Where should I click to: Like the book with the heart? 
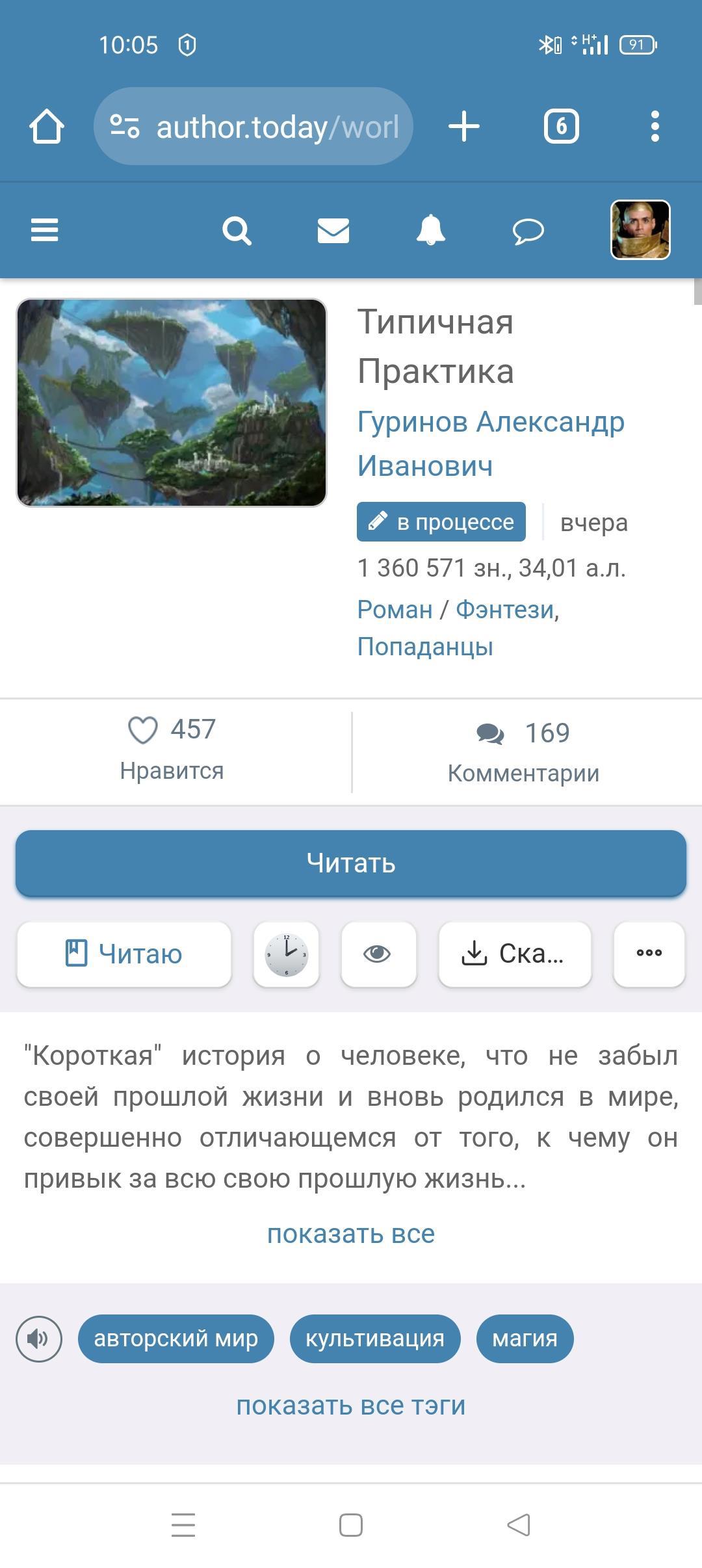(x=143, y=730)
